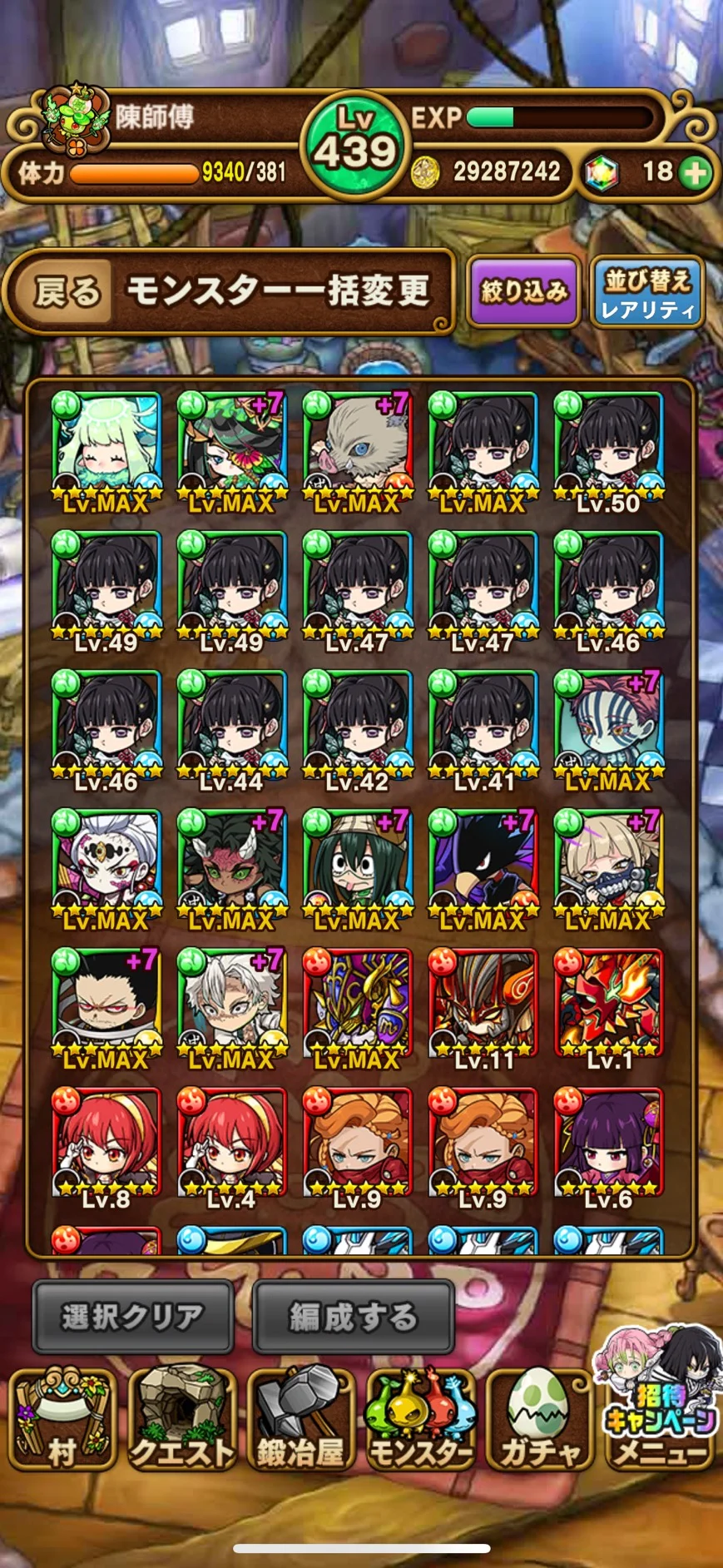723x1568 pixels.
Task: Confirm team with 編成する button
Action: pyautogui.click(x=353, y=1316)
